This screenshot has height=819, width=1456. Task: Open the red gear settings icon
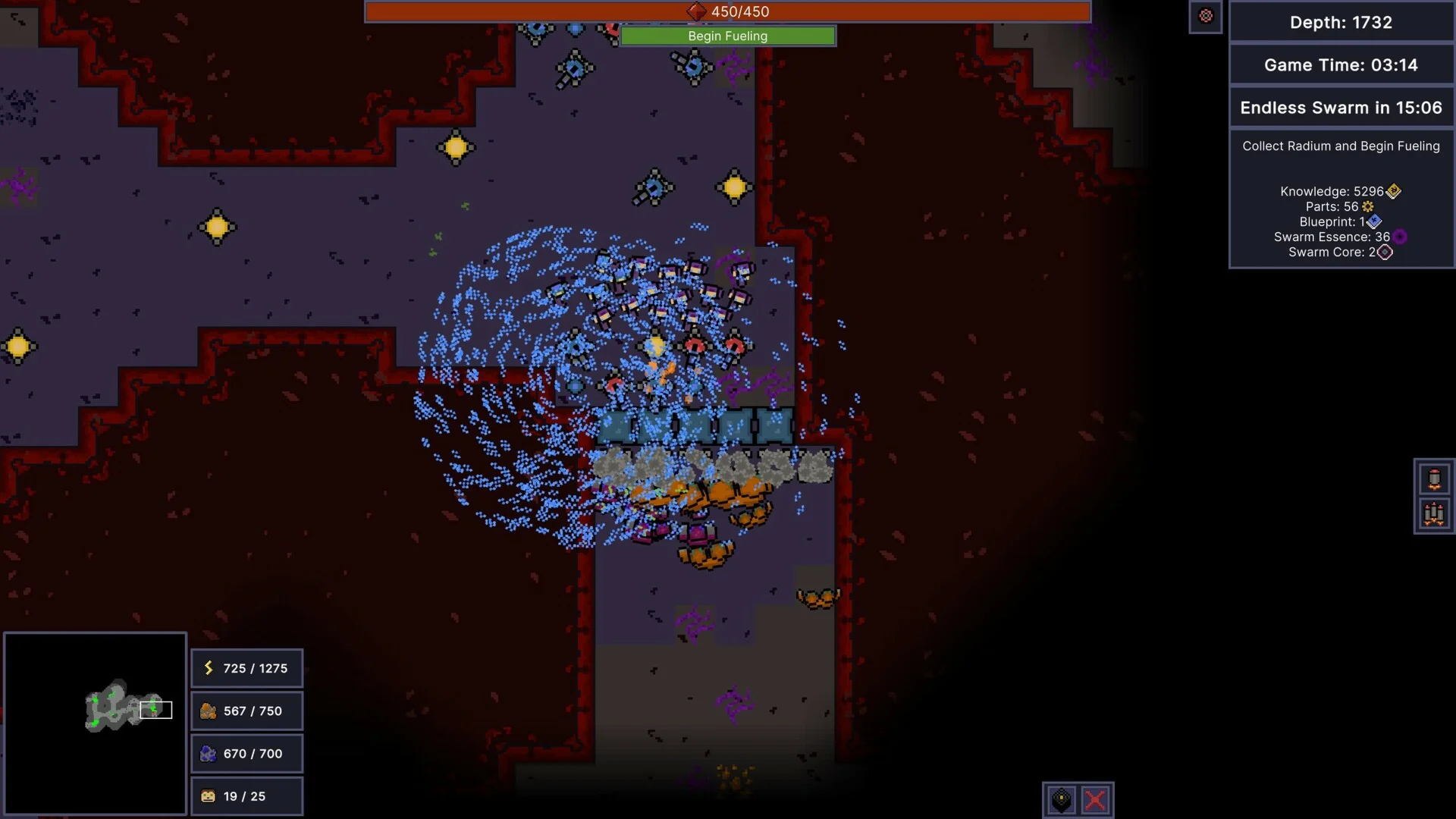point(1206,16)
